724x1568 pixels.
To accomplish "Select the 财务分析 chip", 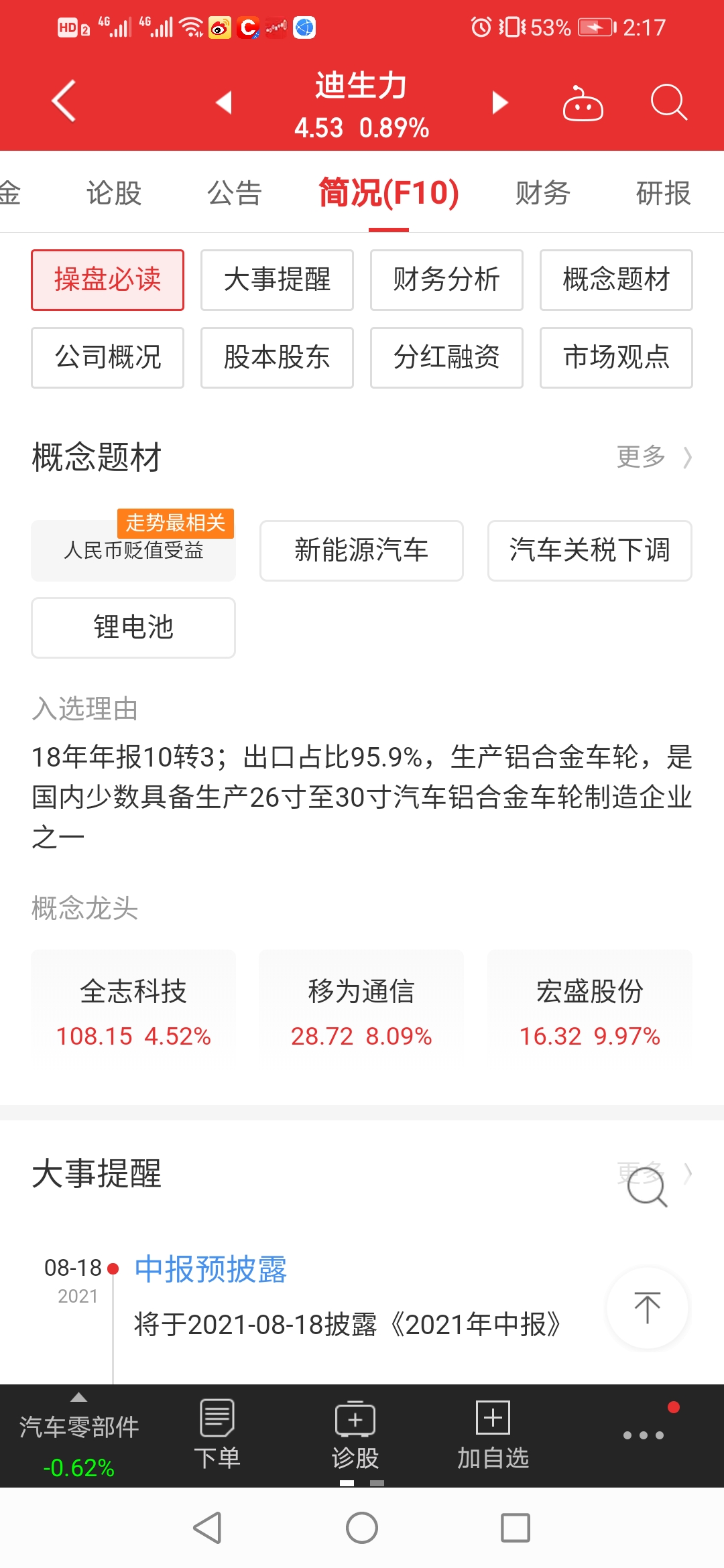I will (446, 279).
